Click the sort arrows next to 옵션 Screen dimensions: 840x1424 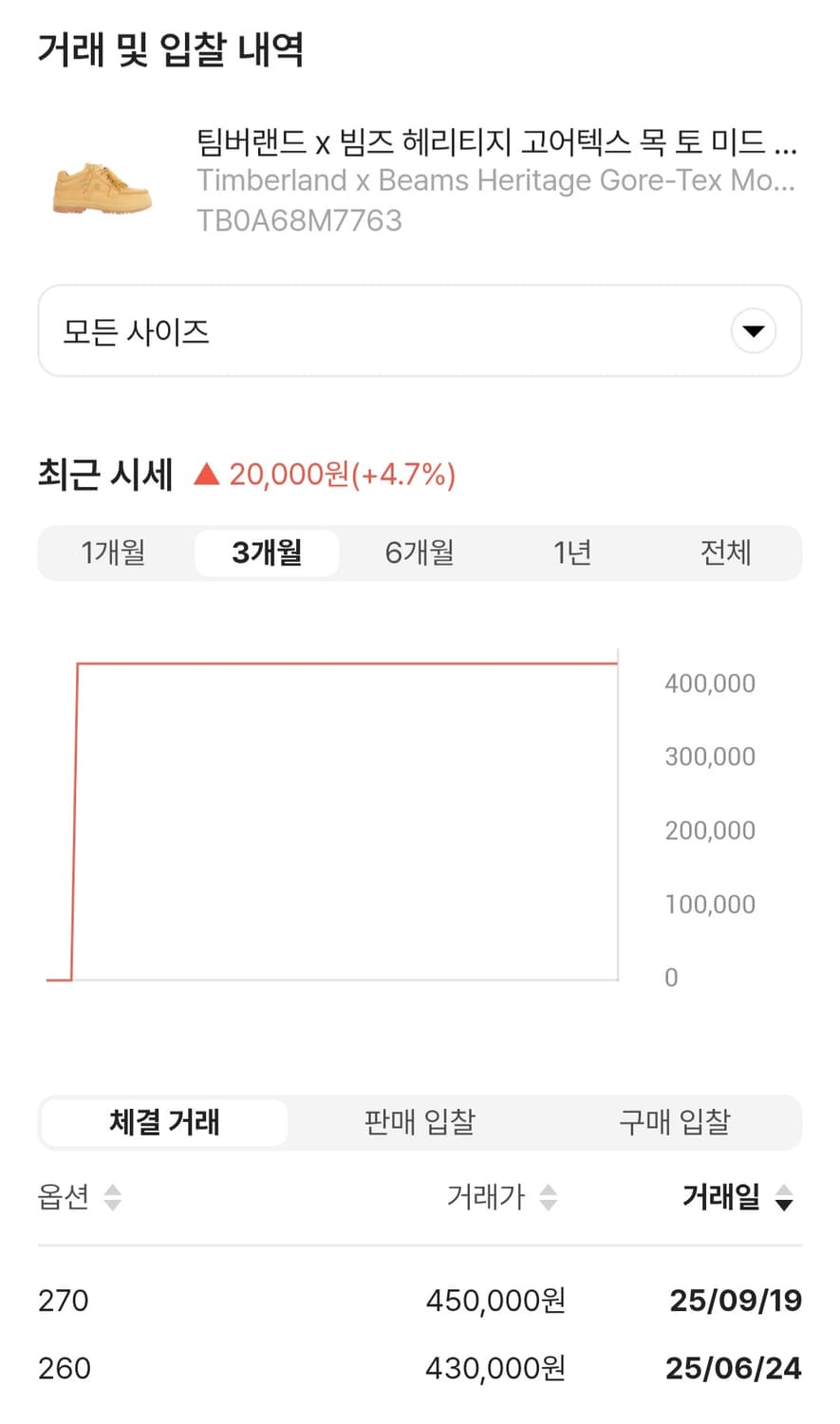(x=113, y=1198)
